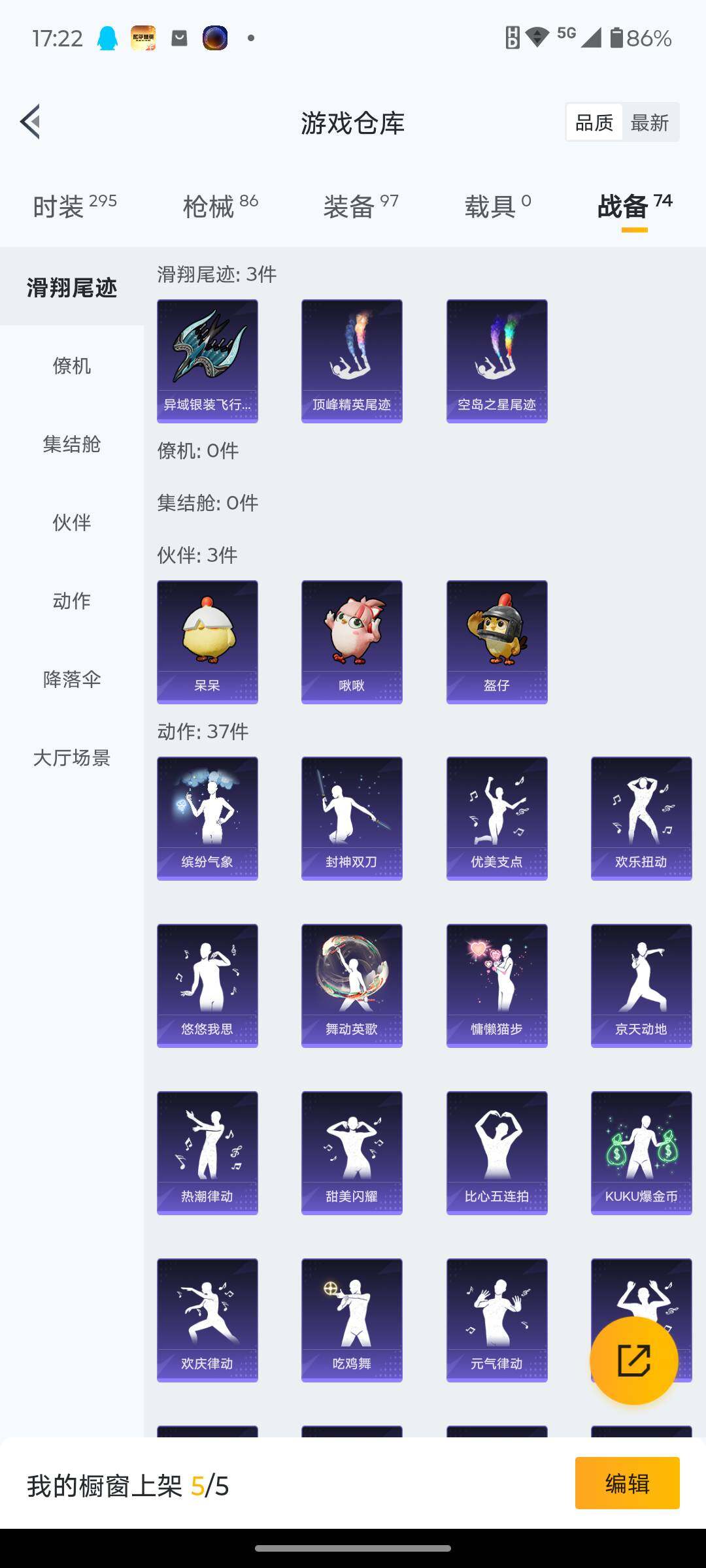This screenshot has width=706, height=1568.
Task: Open the 啾啾 companion card
Action: coord(352,642)
